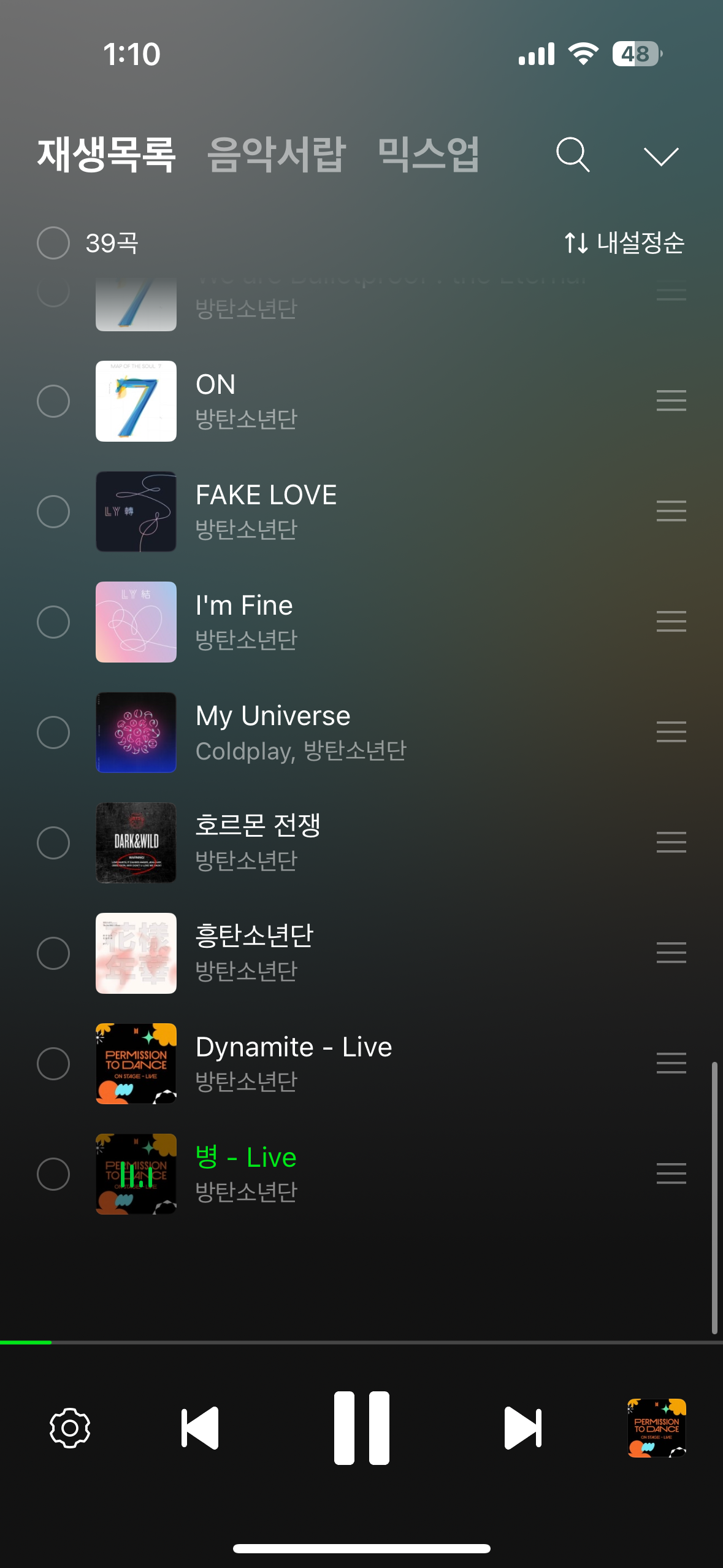723x1568 pixels.
Task: Play the song ON
Action: pyautogui.click(x=215, y=385)
